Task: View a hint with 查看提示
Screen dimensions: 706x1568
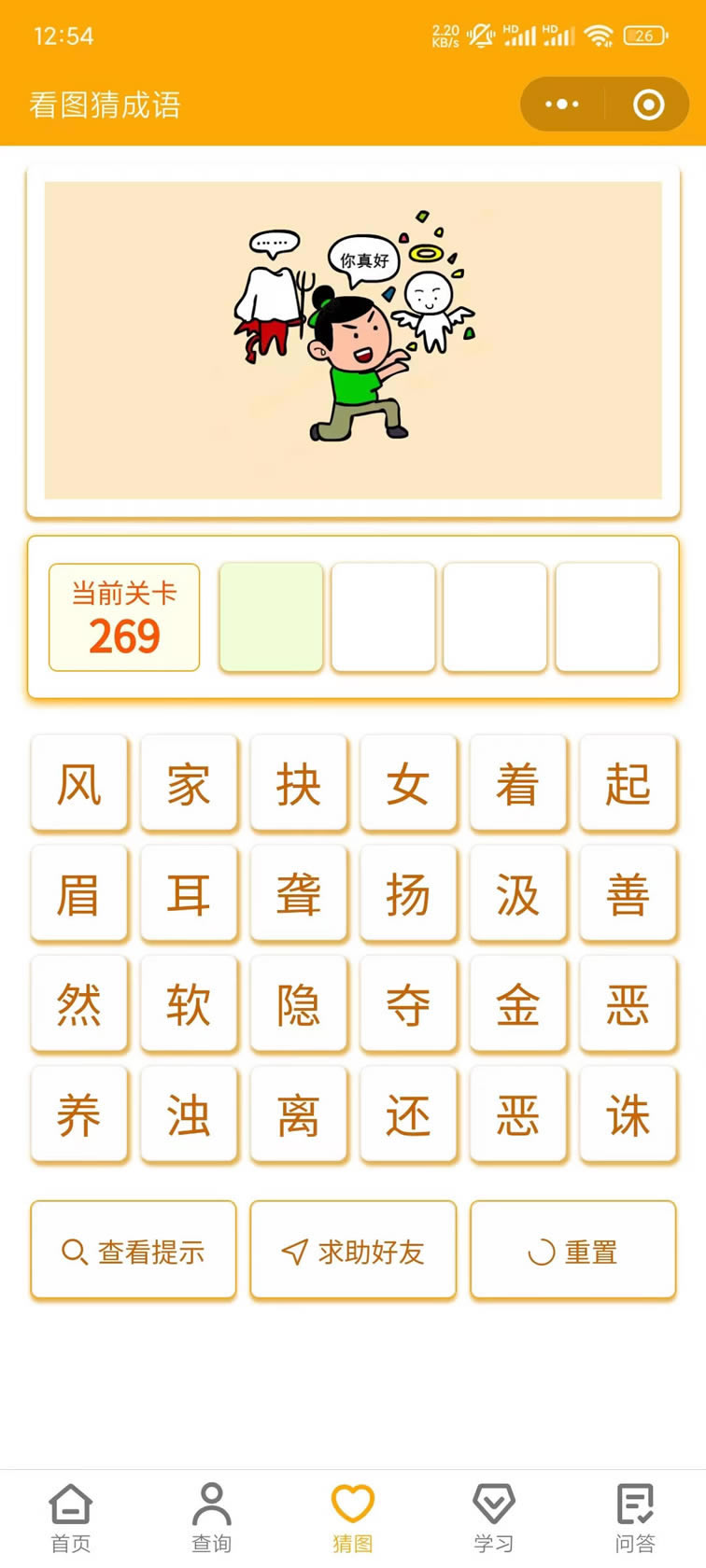Action: point(134,1251)
